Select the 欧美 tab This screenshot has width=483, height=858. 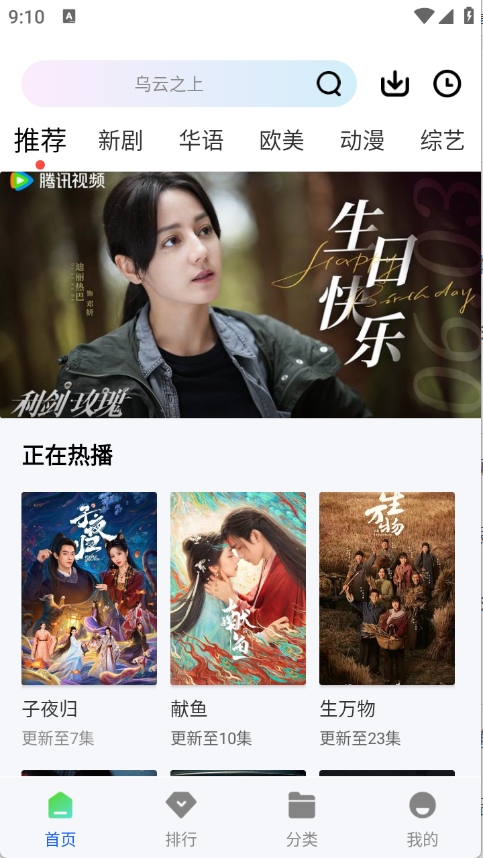[281, 141]
